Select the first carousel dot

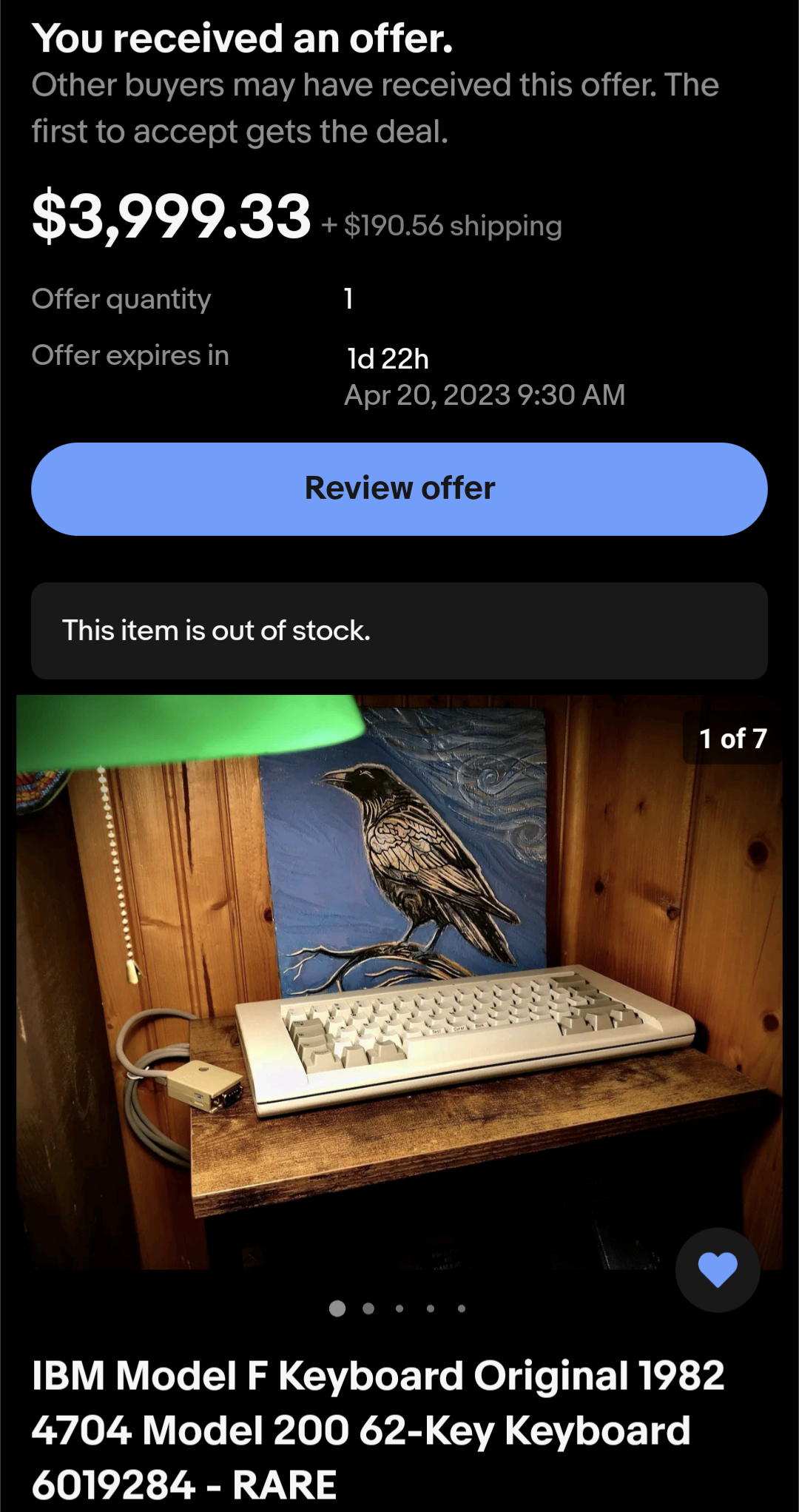pyautogui.click(x=339, y=1308)
